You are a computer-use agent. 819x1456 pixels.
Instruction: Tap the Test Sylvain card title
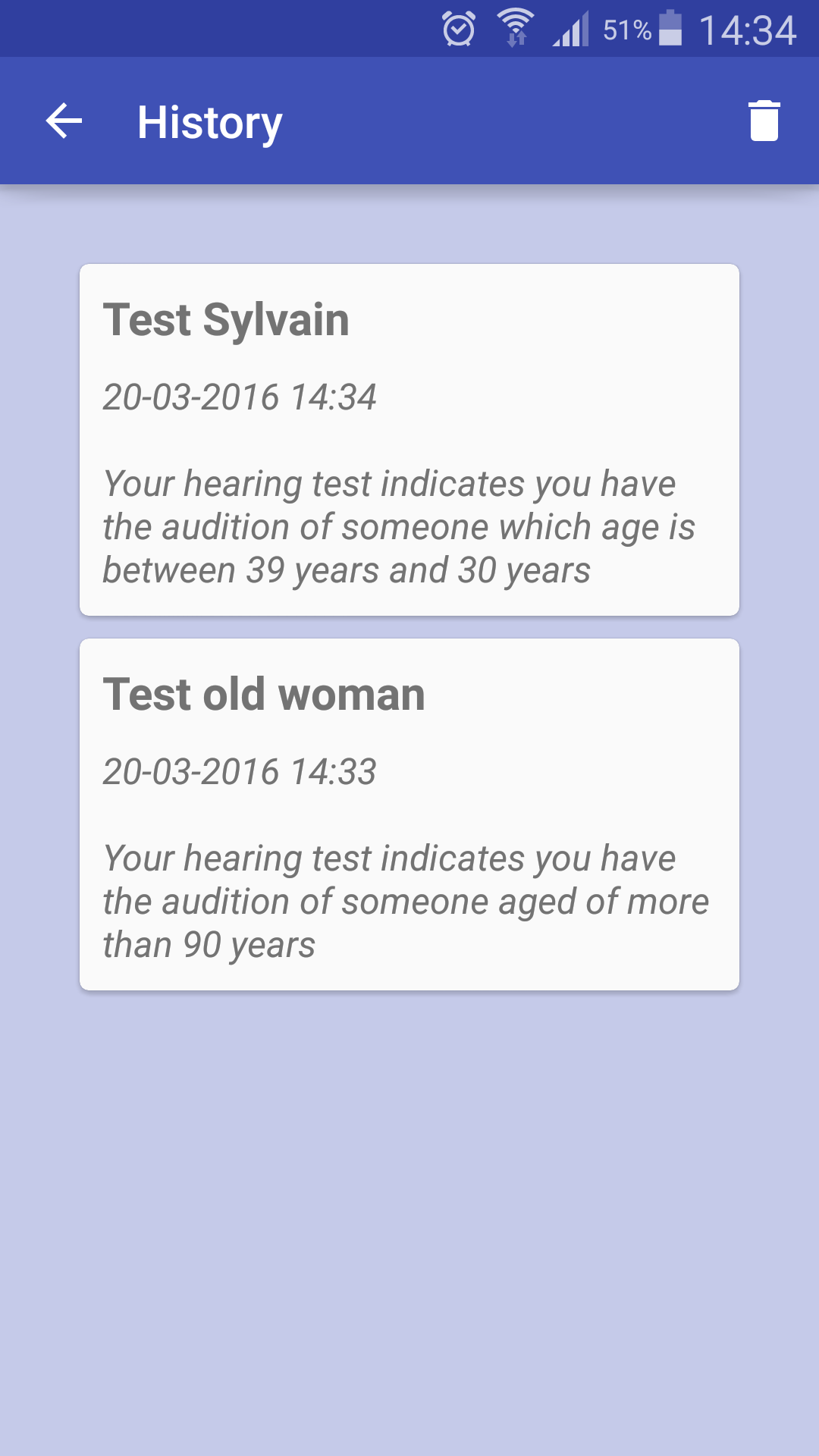(x=227, y=320)
